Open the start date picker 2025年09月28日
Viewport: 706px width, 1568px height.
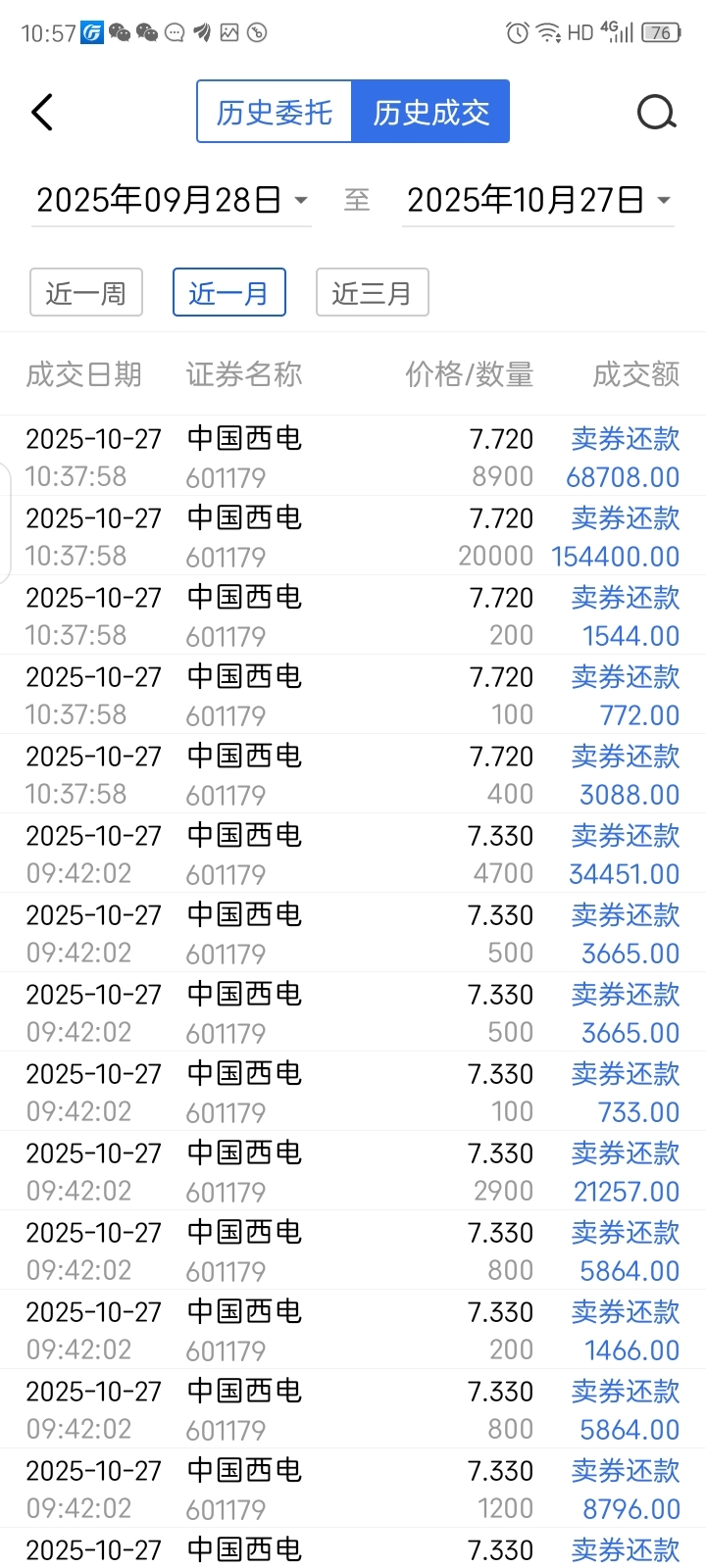(x=172, y=200)
